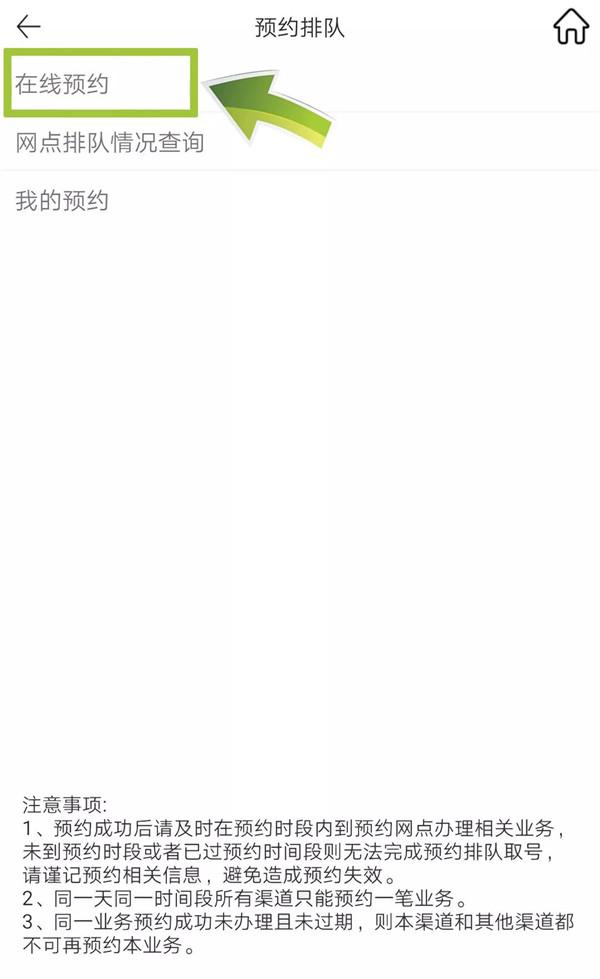Go back using the top-left arrow
Viewport: 600px width, 979px height.
29,27
